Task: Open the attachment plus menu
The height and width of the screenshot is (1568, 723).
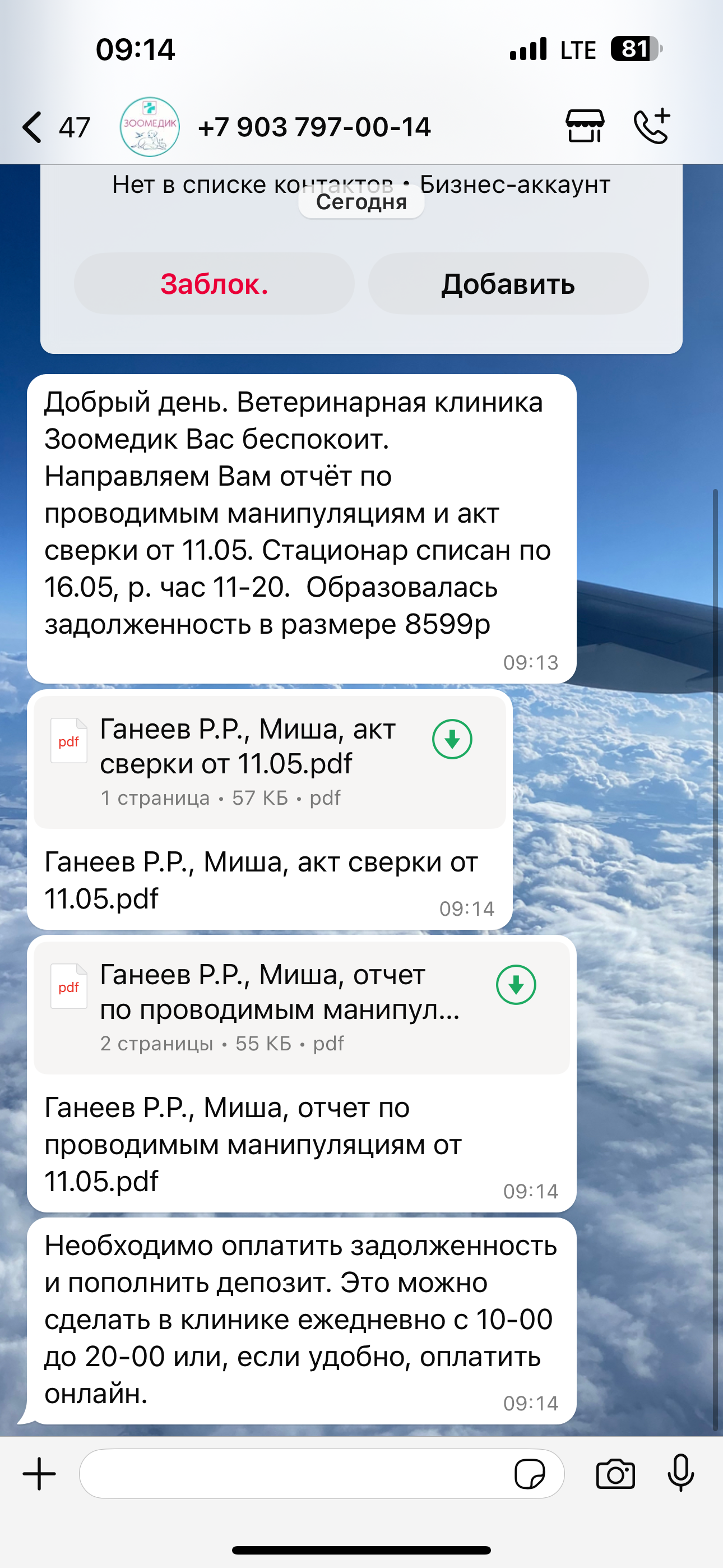Action: coord(40,1474)
